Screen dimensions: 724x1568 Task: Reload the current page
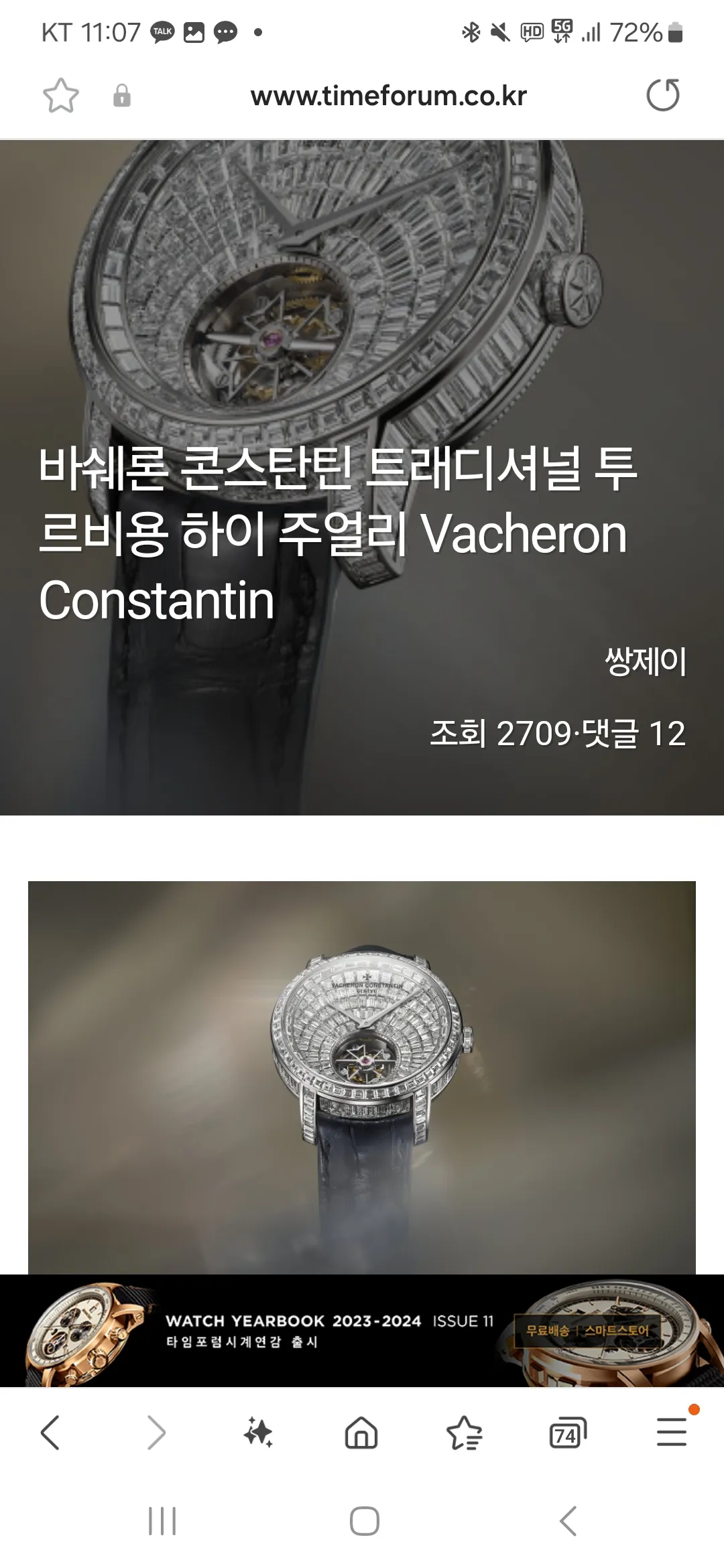662,95
